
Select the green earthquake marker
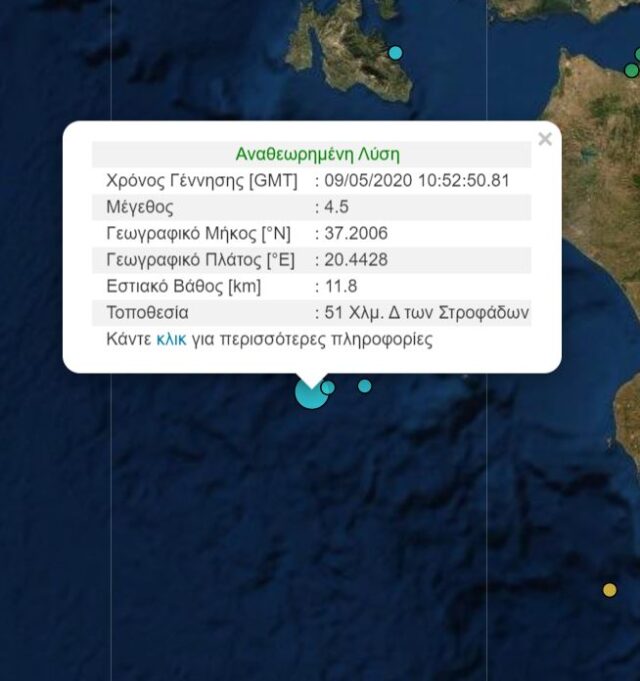[631, 70]
